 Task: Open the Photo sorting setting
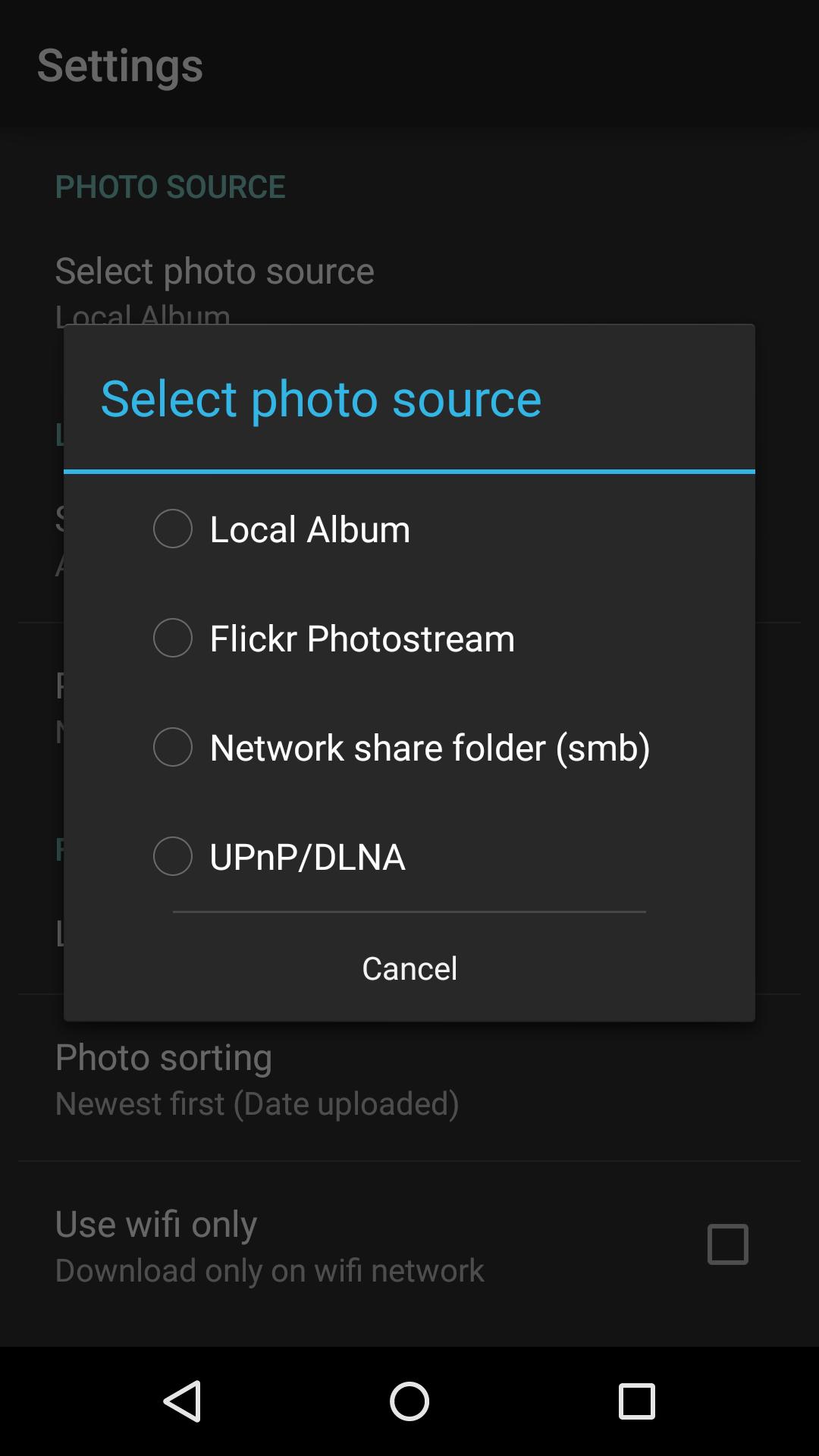(x=164, y=1056)
